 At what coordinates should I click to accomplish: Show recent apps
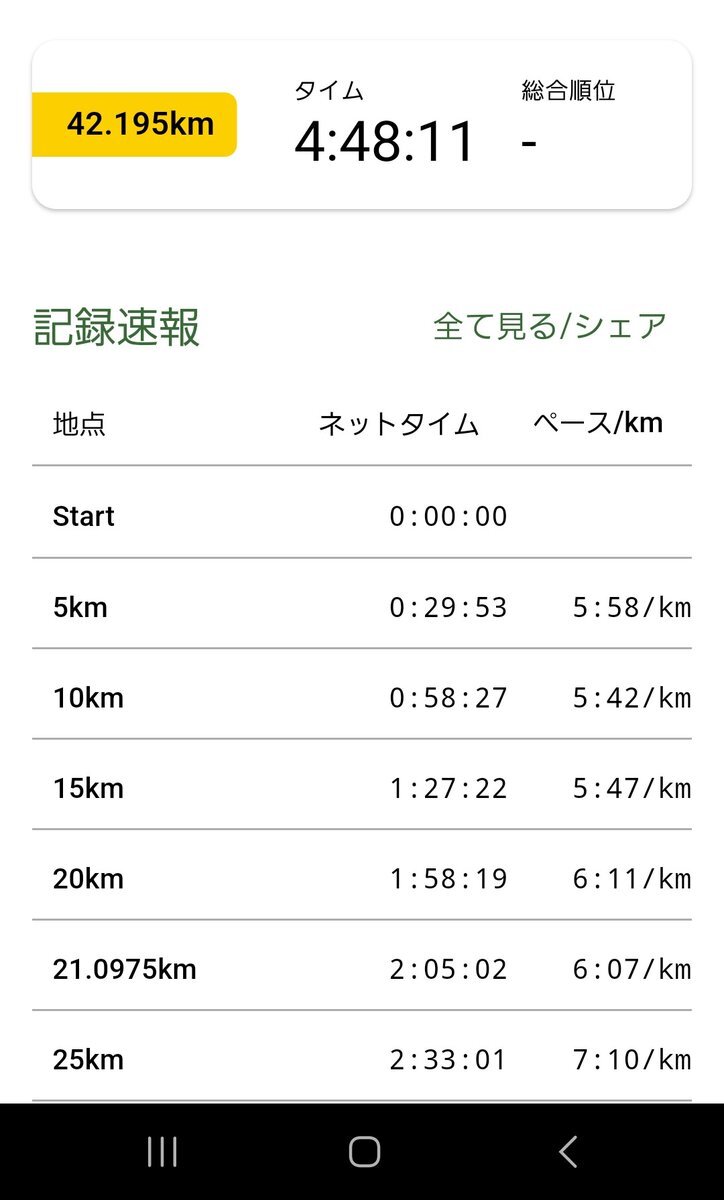coord(162,1152)
